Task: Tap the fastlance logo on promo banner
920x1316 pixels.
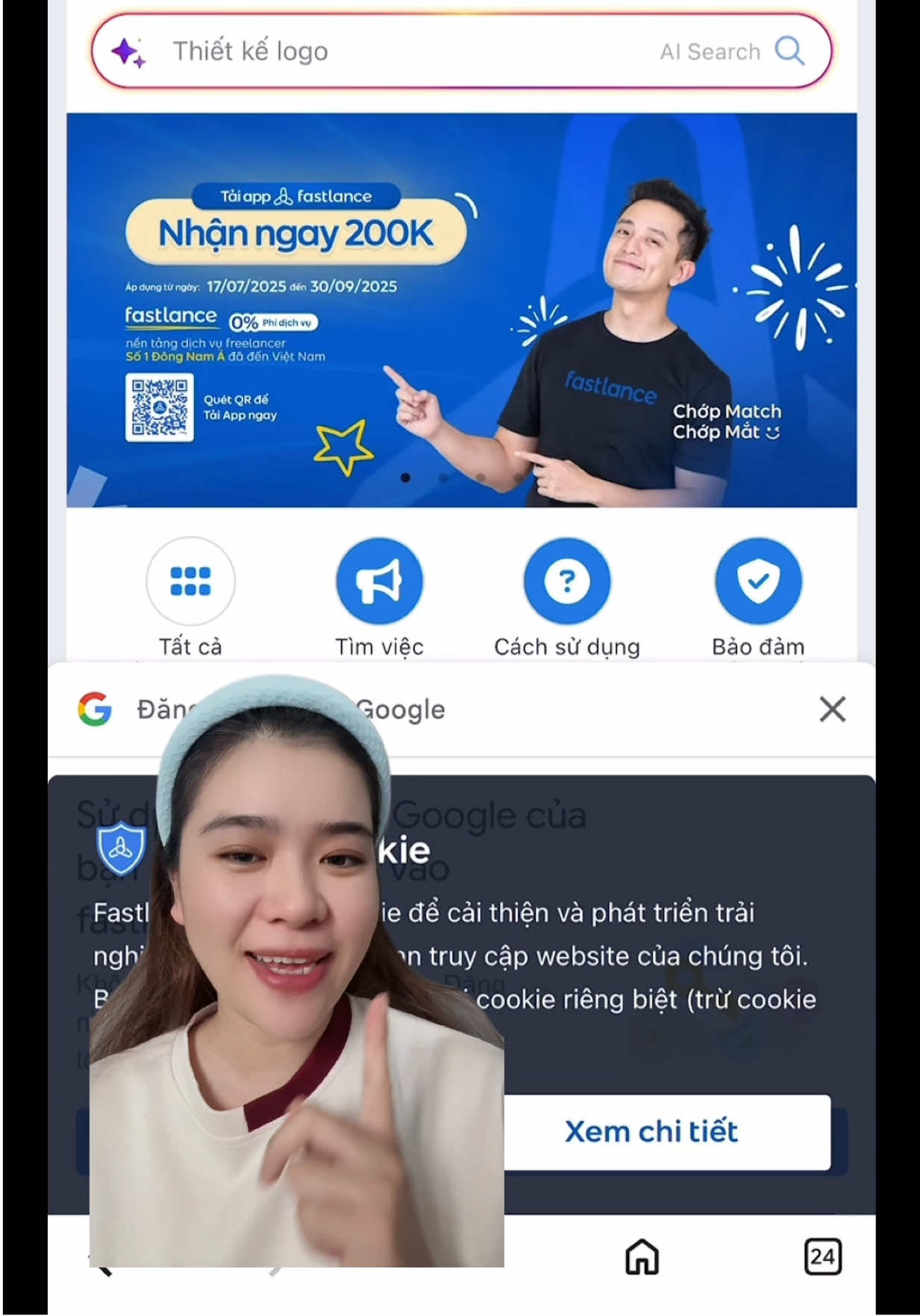Action: pos(170,316)
